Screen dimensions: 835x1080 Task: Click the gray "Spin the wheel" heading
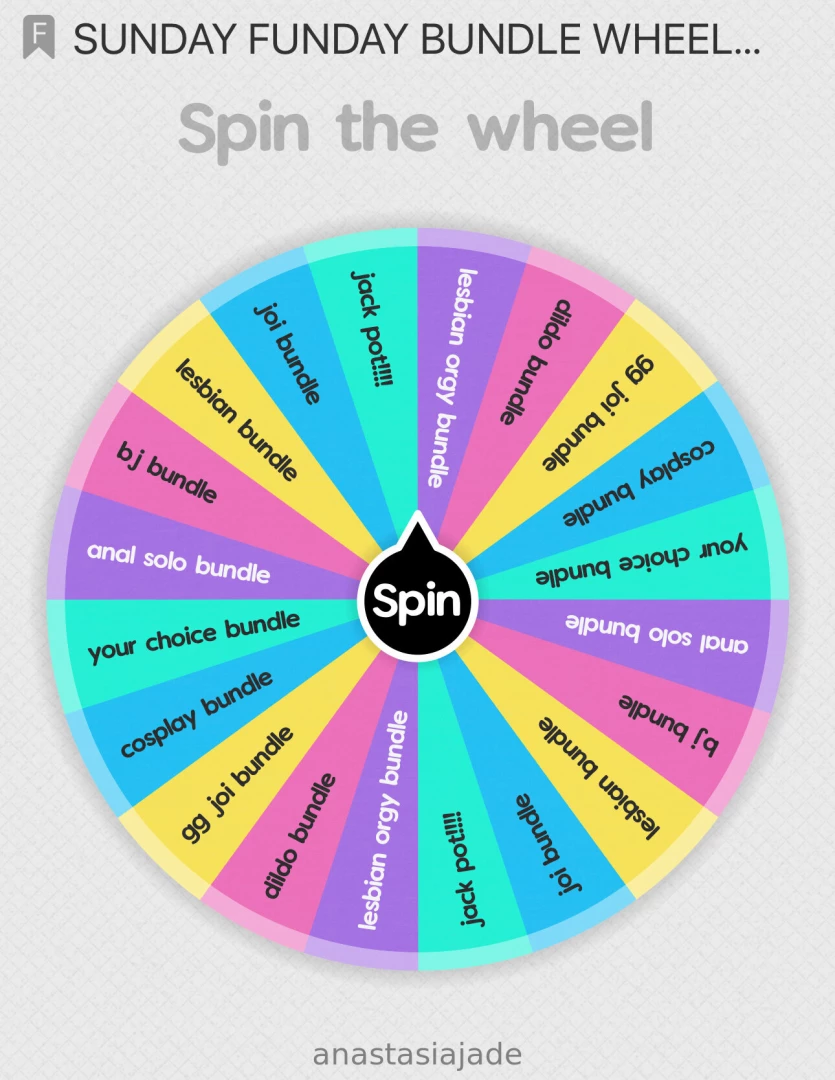click(x=416, y=126)
